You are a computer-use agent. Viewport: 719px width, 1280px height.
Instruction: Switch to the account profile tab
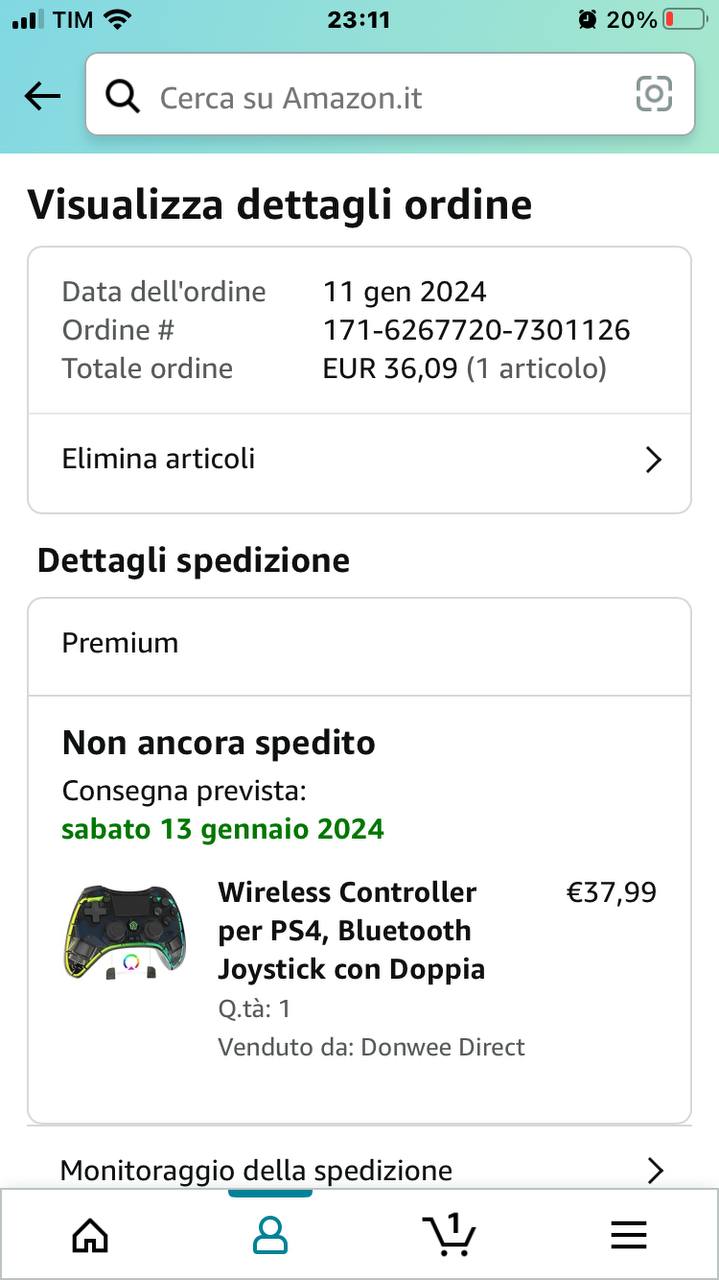[x=270, y=1236]
